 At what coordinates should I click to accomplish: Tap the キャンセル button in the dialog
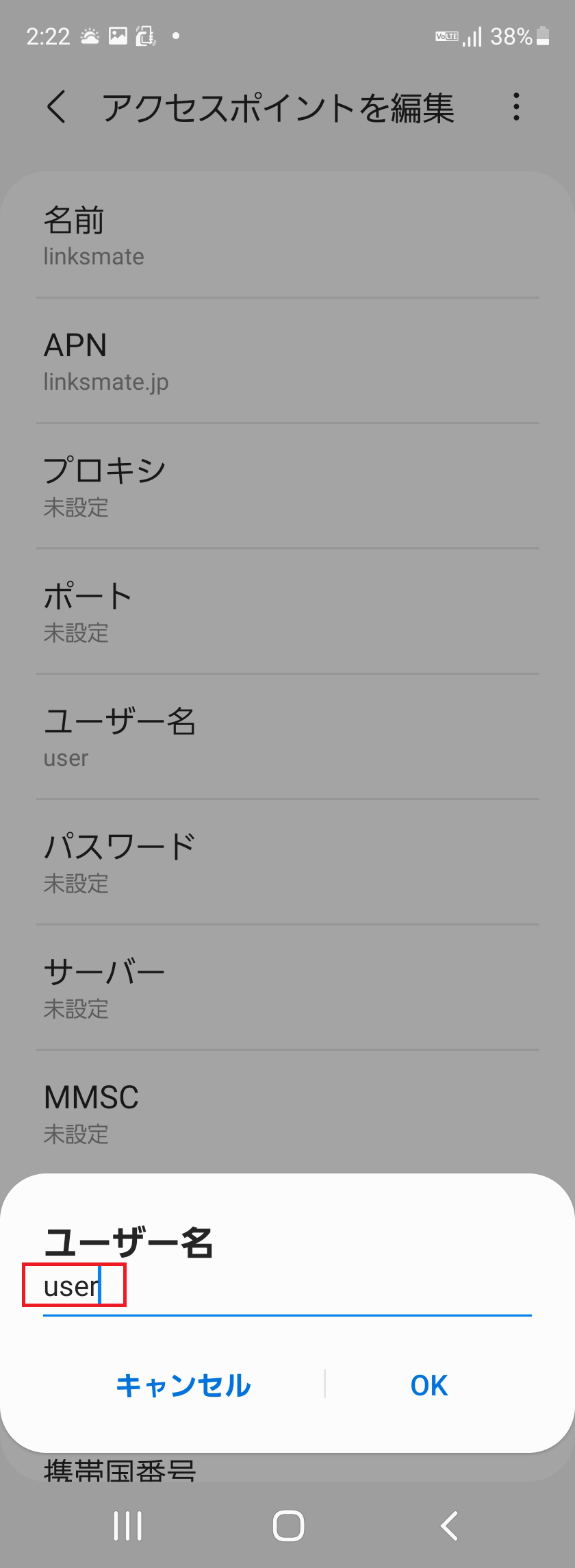click(x=183, y=1385)
